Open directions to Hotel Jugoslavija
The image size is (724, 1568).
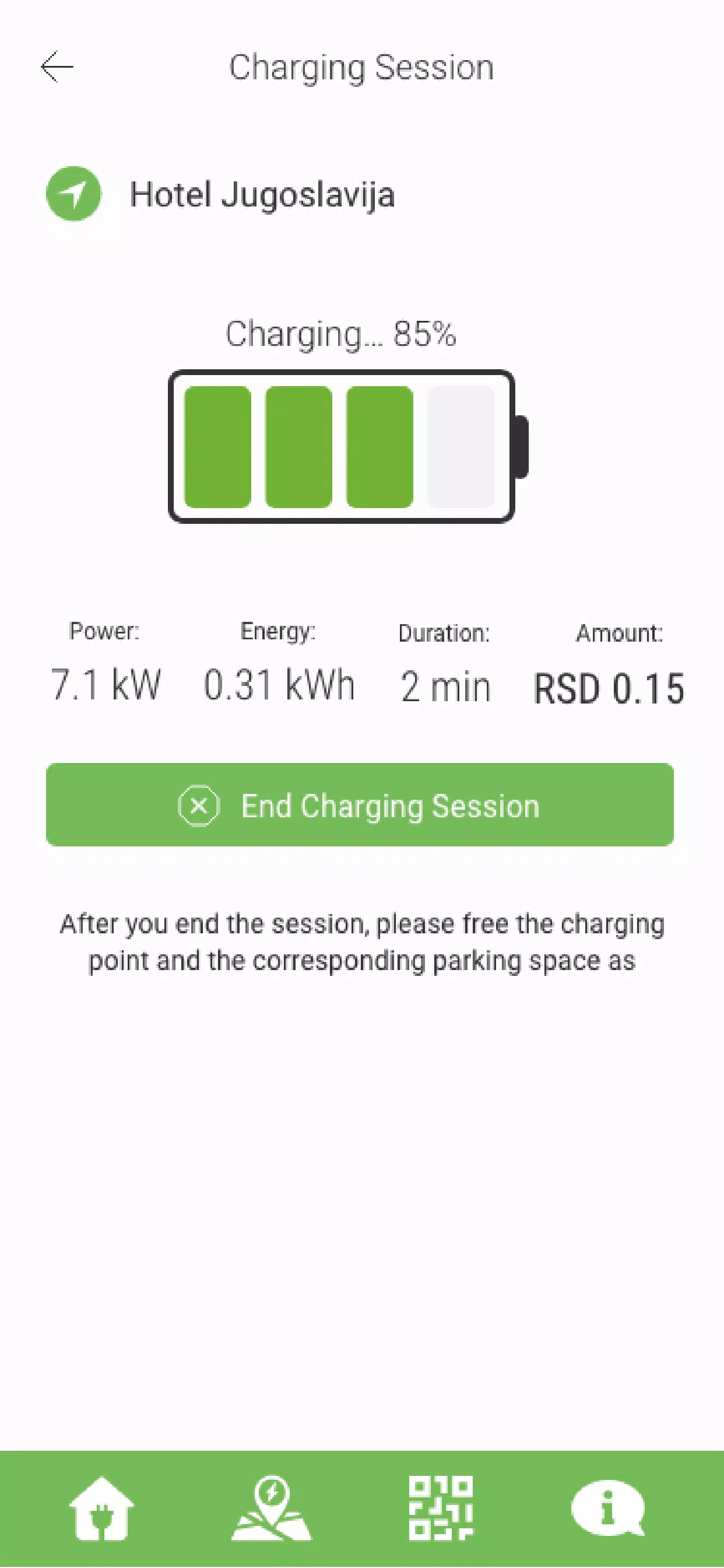73,194
